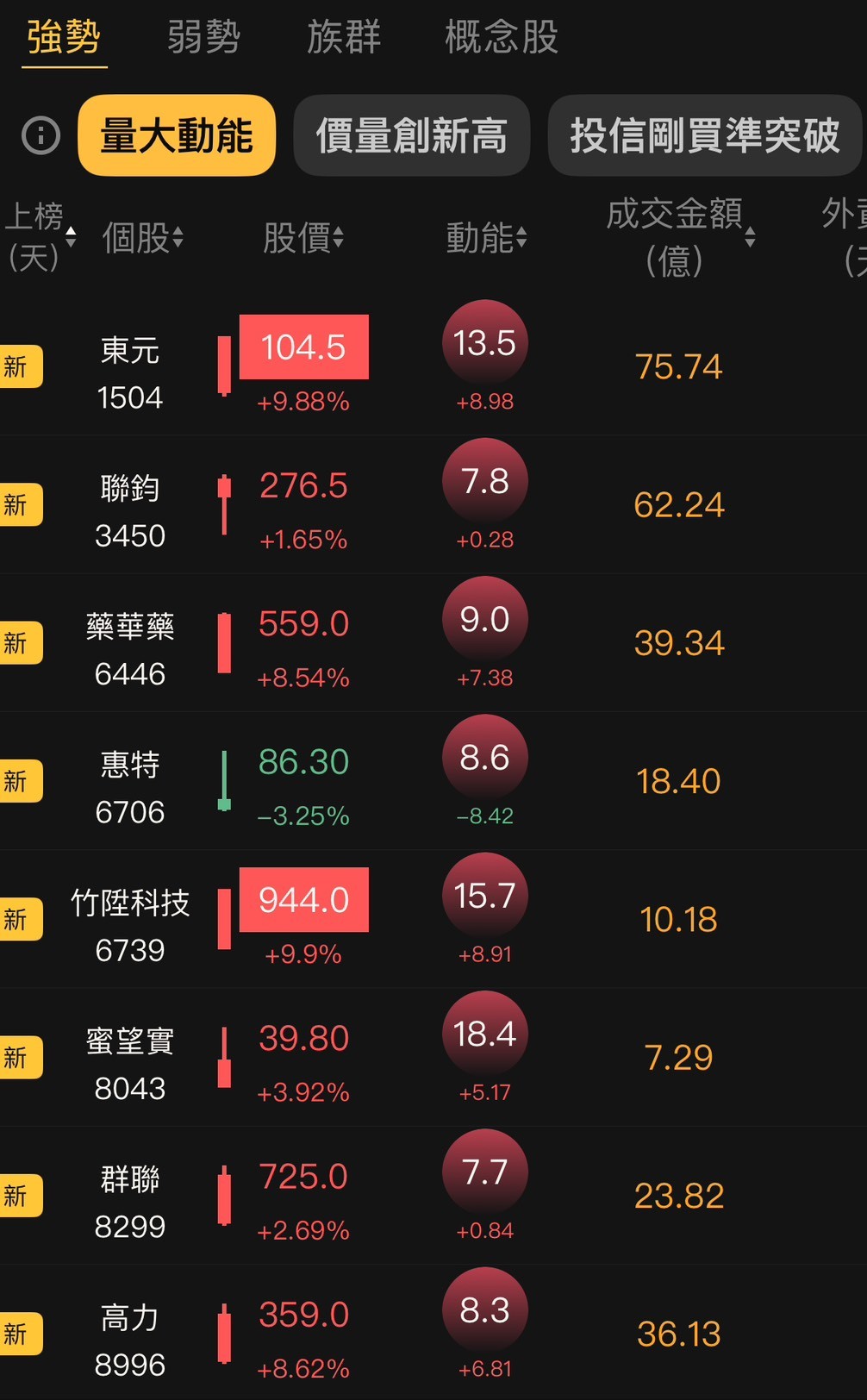The image size is (867, 1400).
Task: Select the 13.5 momentum bubble for 東元
Action: coord(484,343)
